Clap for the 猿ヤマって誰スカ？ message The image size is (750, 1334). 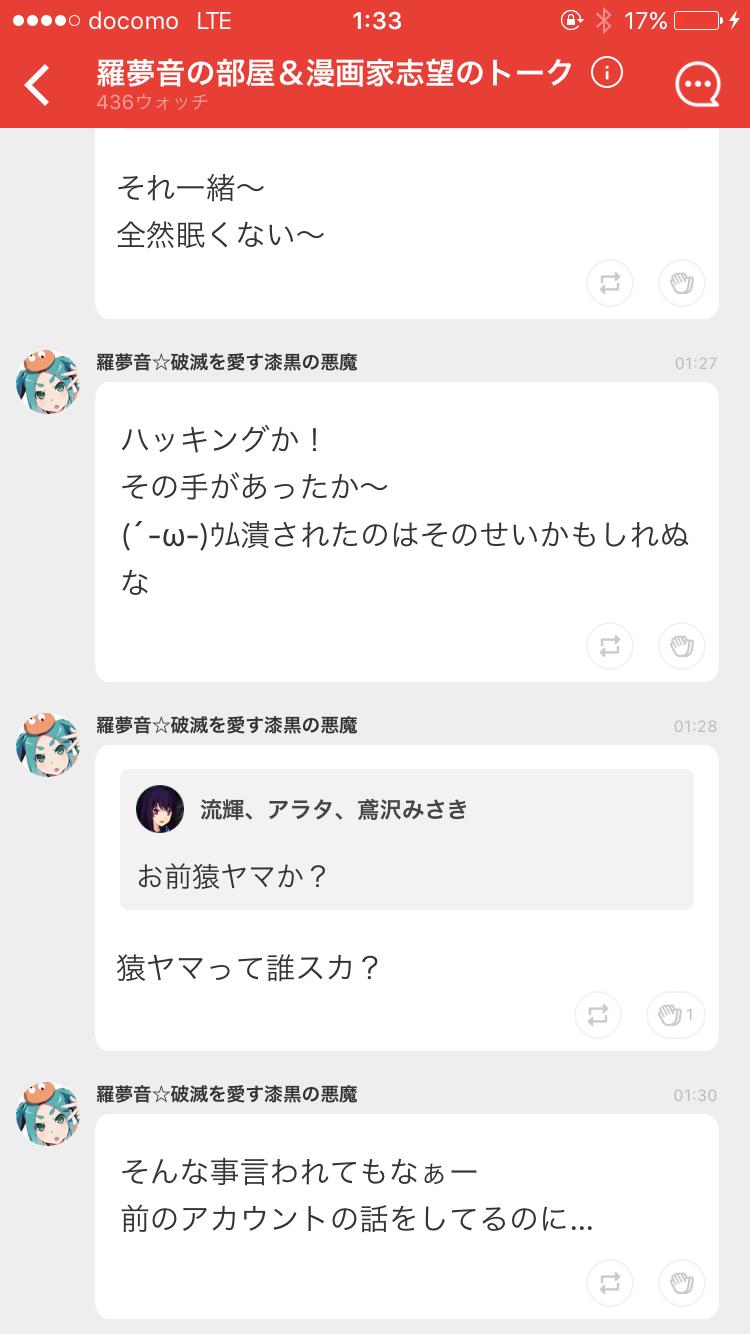[675, 1015]
